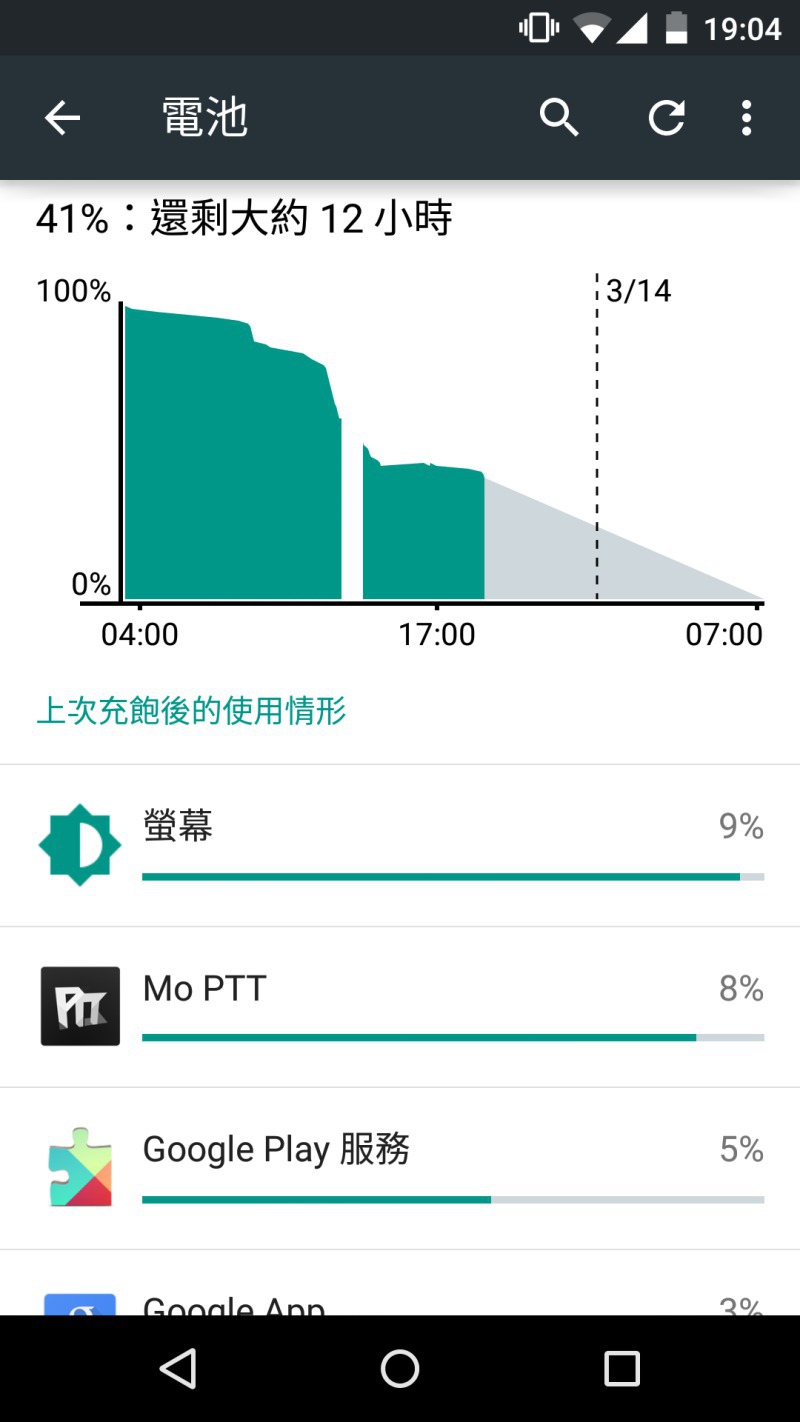Go back from the 電池 screen
Viewport: 800px width, 1422px height.
pos(62,118)
